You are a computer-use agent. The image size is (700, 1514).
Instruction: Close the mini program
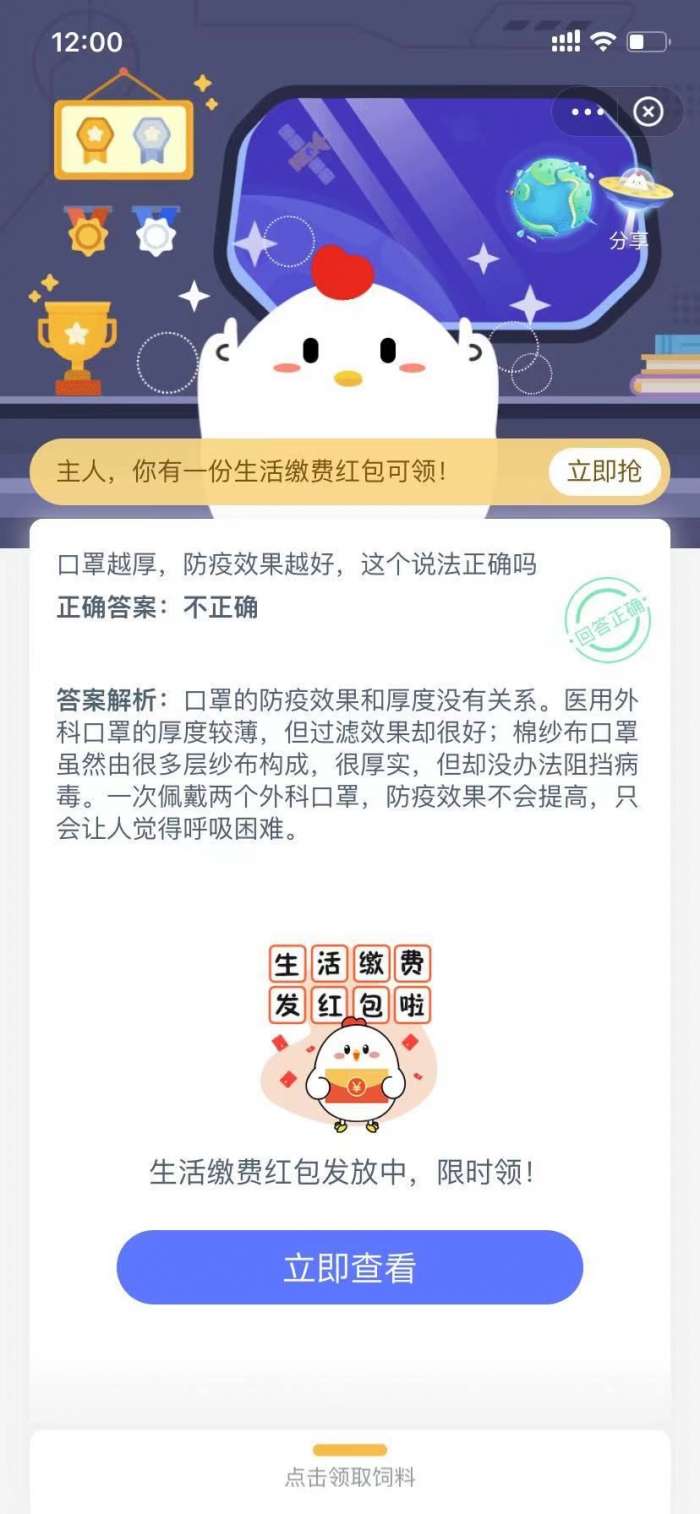click(649, 112)
